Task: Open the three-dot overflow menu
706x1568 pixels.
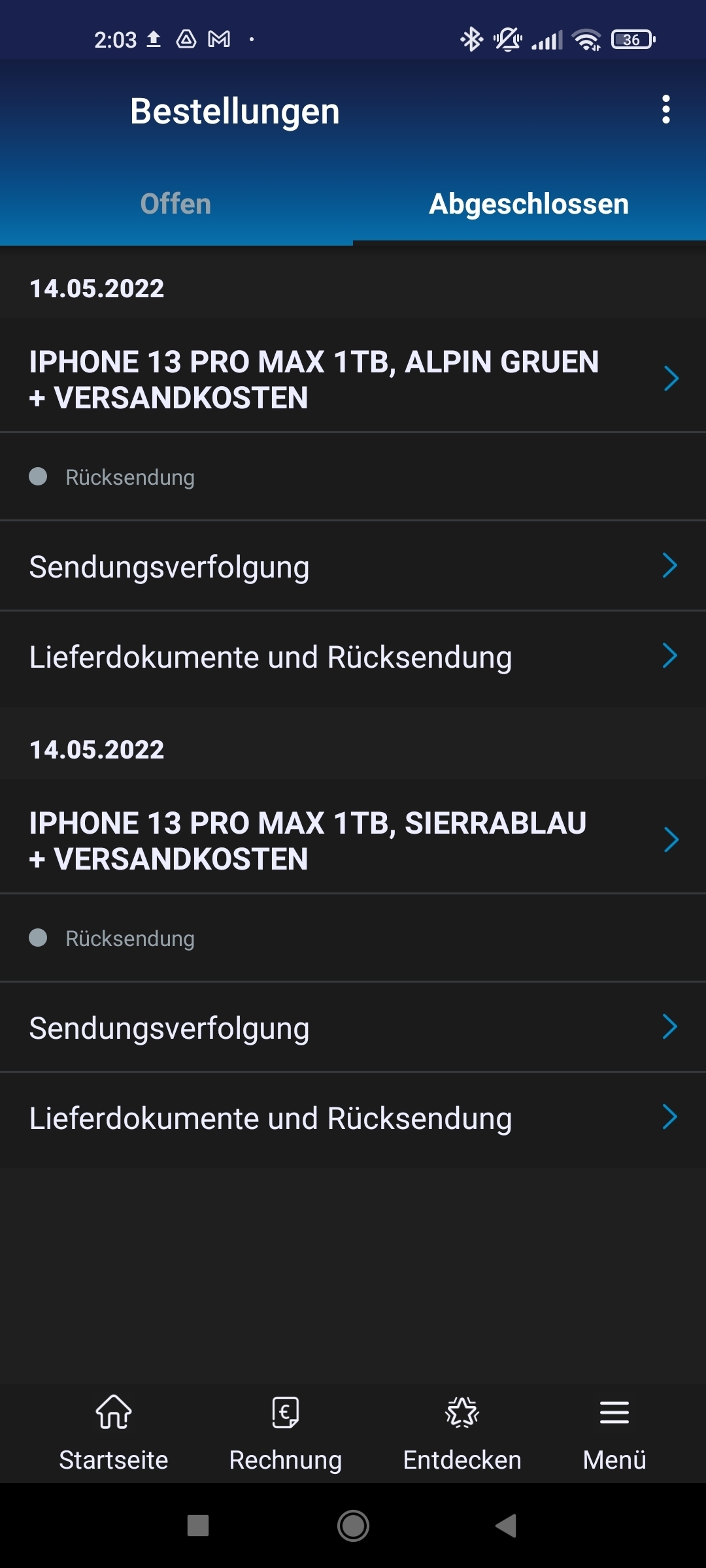Action: coord(665,110)
